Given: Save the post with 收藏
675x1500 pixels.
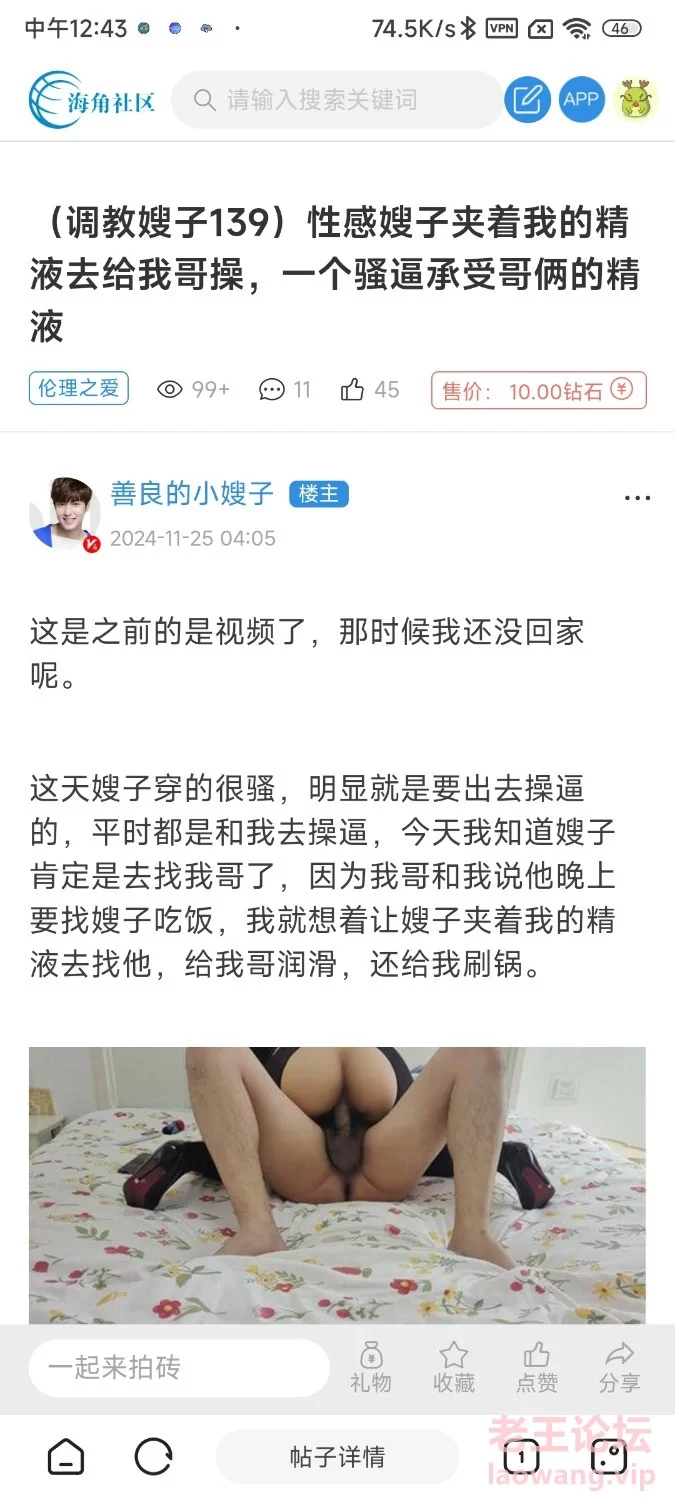Looking at the screenshot, I should coord(454,1368).
